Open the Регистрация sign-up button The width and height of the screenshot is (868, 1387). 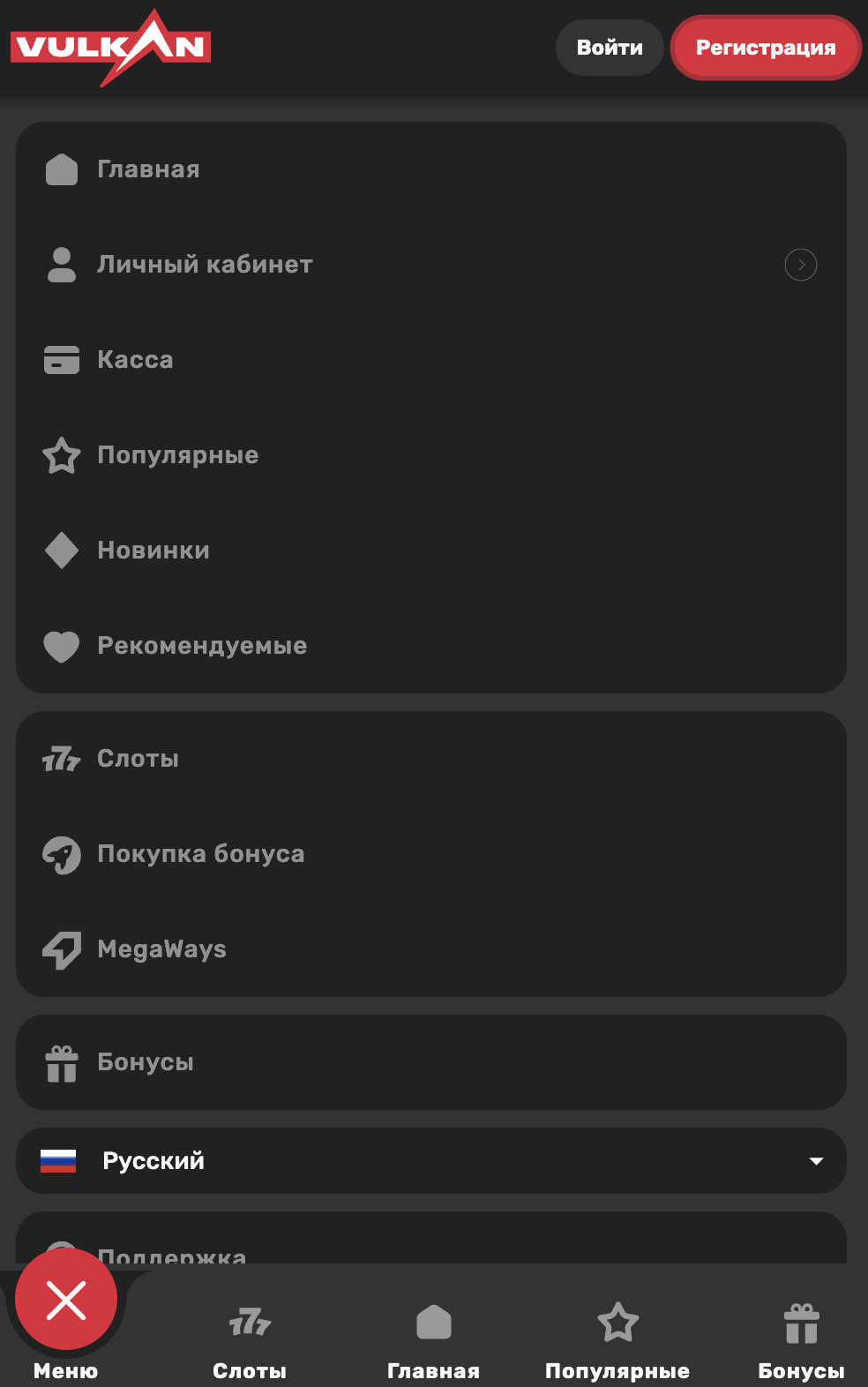tap(765, 48)
